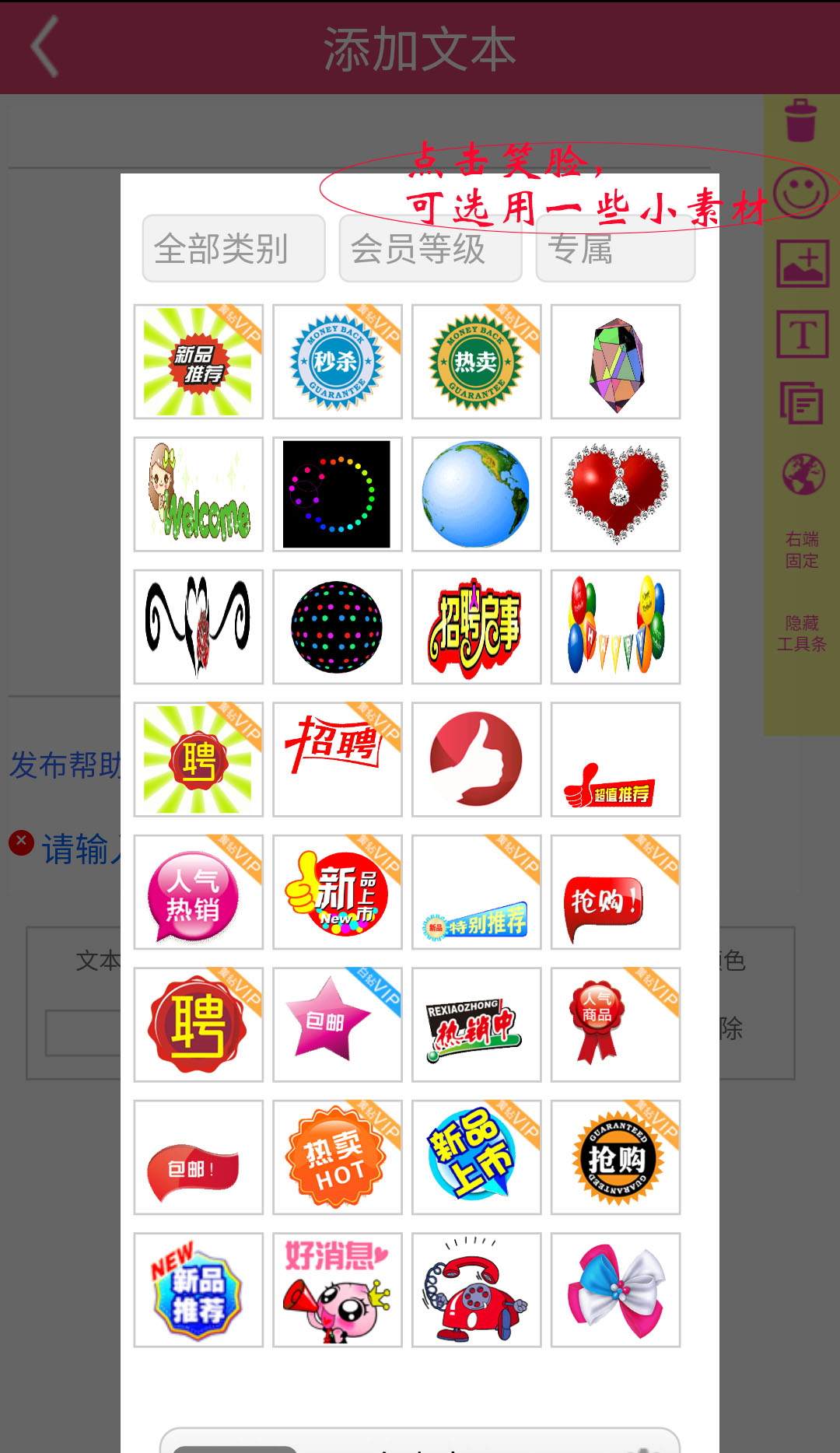The image size is (840, 1453).
Task: Choose the 招聘启事 sticker
Action: (x=476, y=627)
